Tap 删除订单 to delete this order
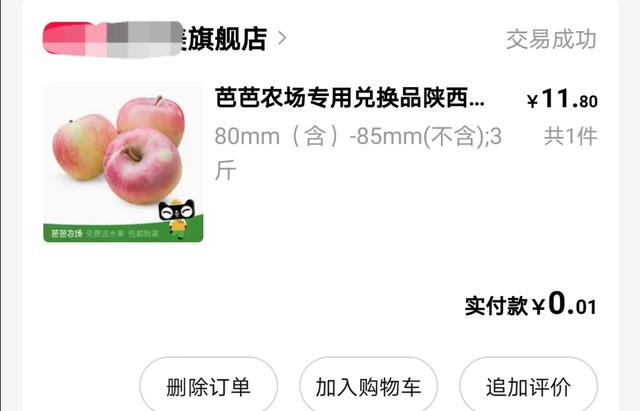Viewport: 640px width, 411px height. 208,387
